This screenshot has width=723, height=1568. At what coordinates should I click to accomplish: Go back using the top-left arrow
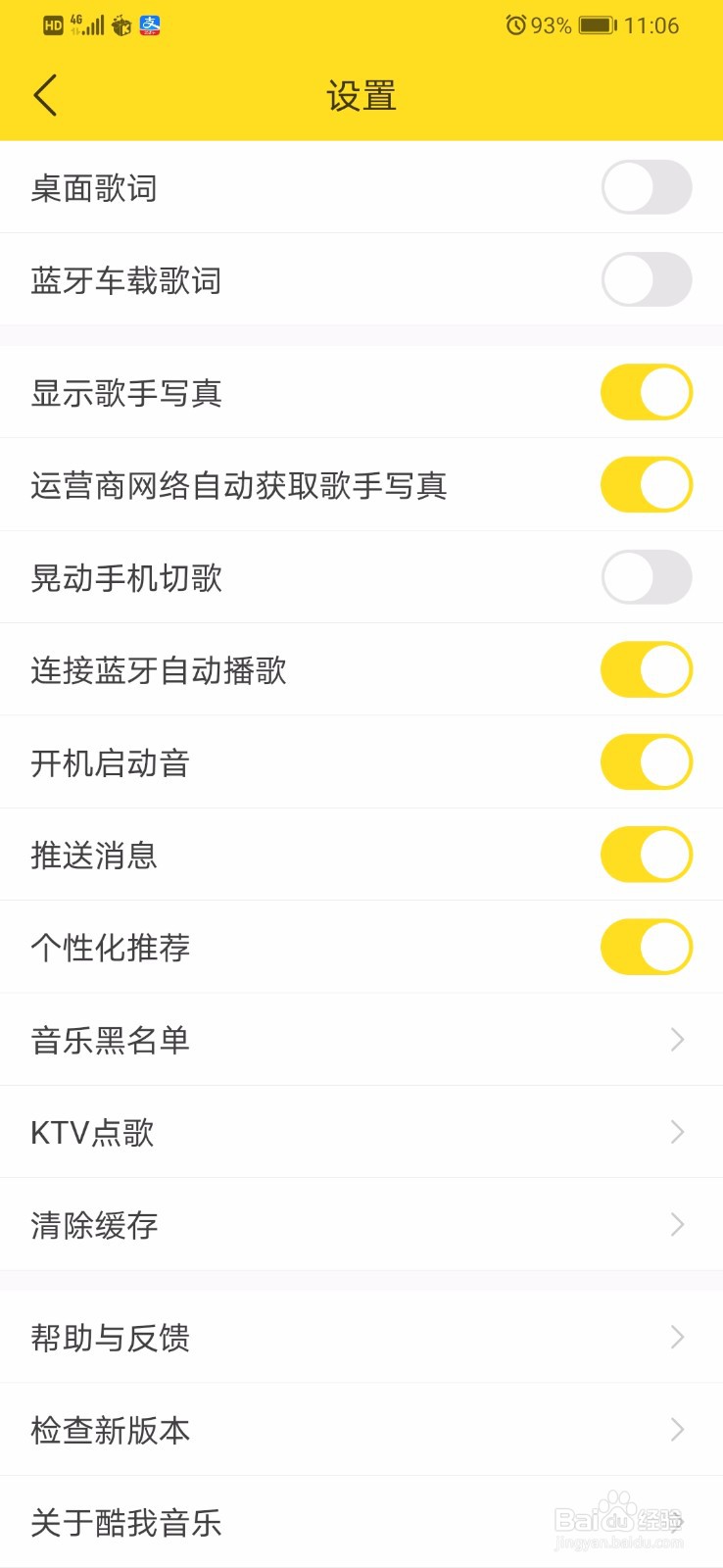[x=45, y=96]
